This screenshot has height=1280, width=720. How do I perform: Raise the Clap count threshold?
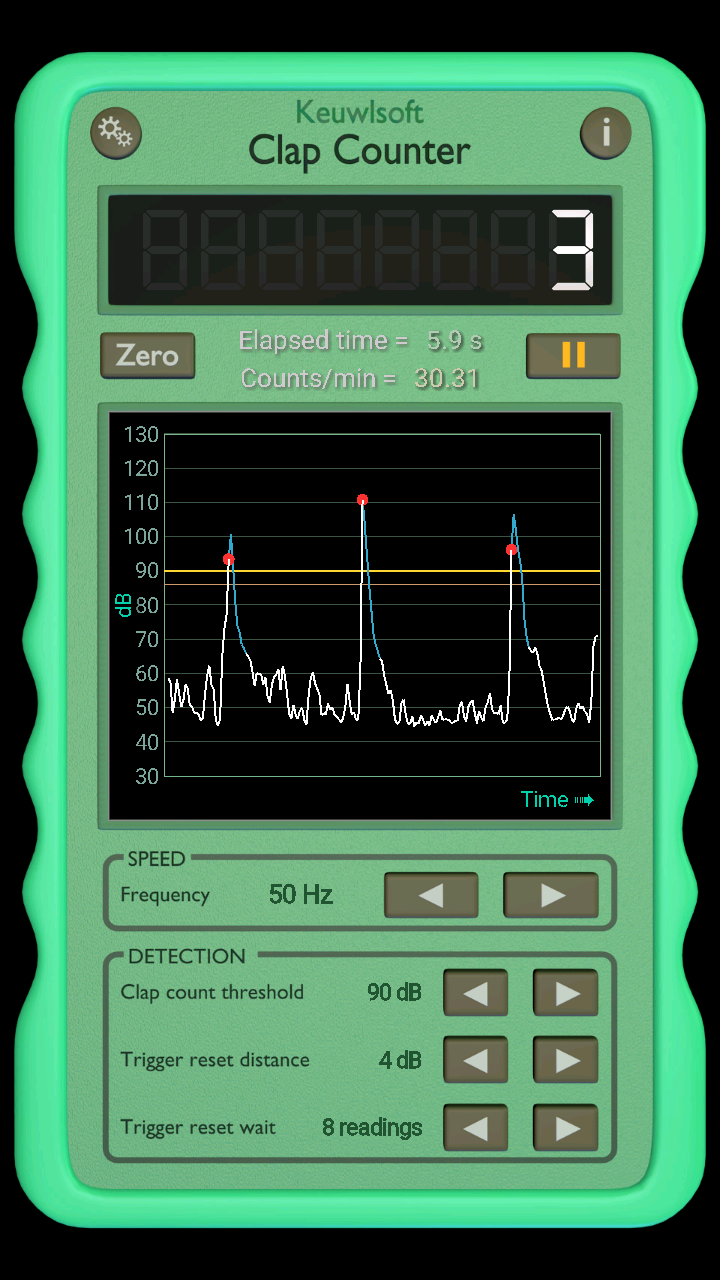click(x=565, y=993)
